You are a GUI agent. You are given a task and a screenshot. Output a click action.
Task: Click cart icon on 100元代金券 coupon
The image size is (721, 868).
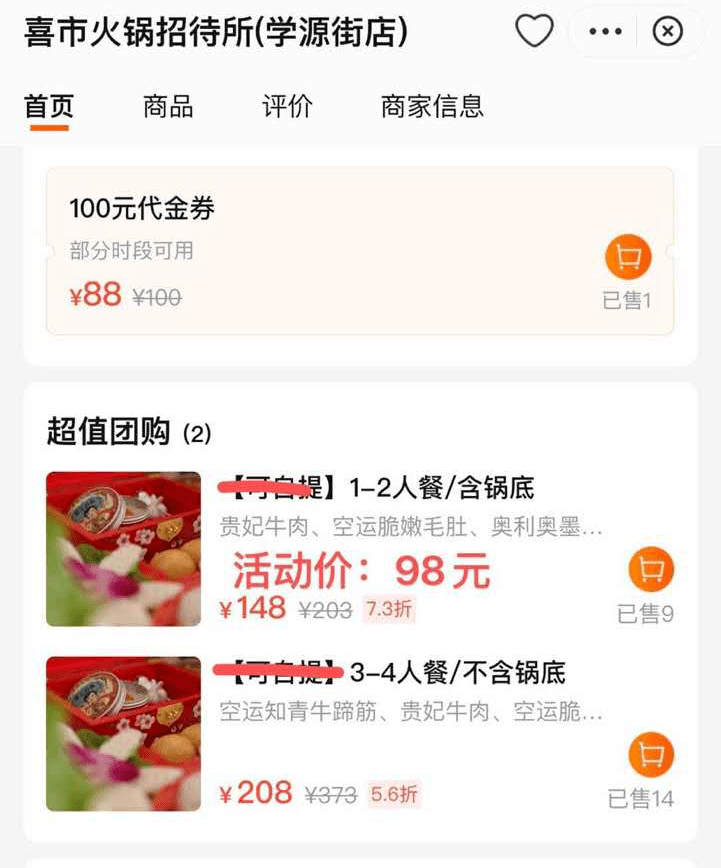628,257
